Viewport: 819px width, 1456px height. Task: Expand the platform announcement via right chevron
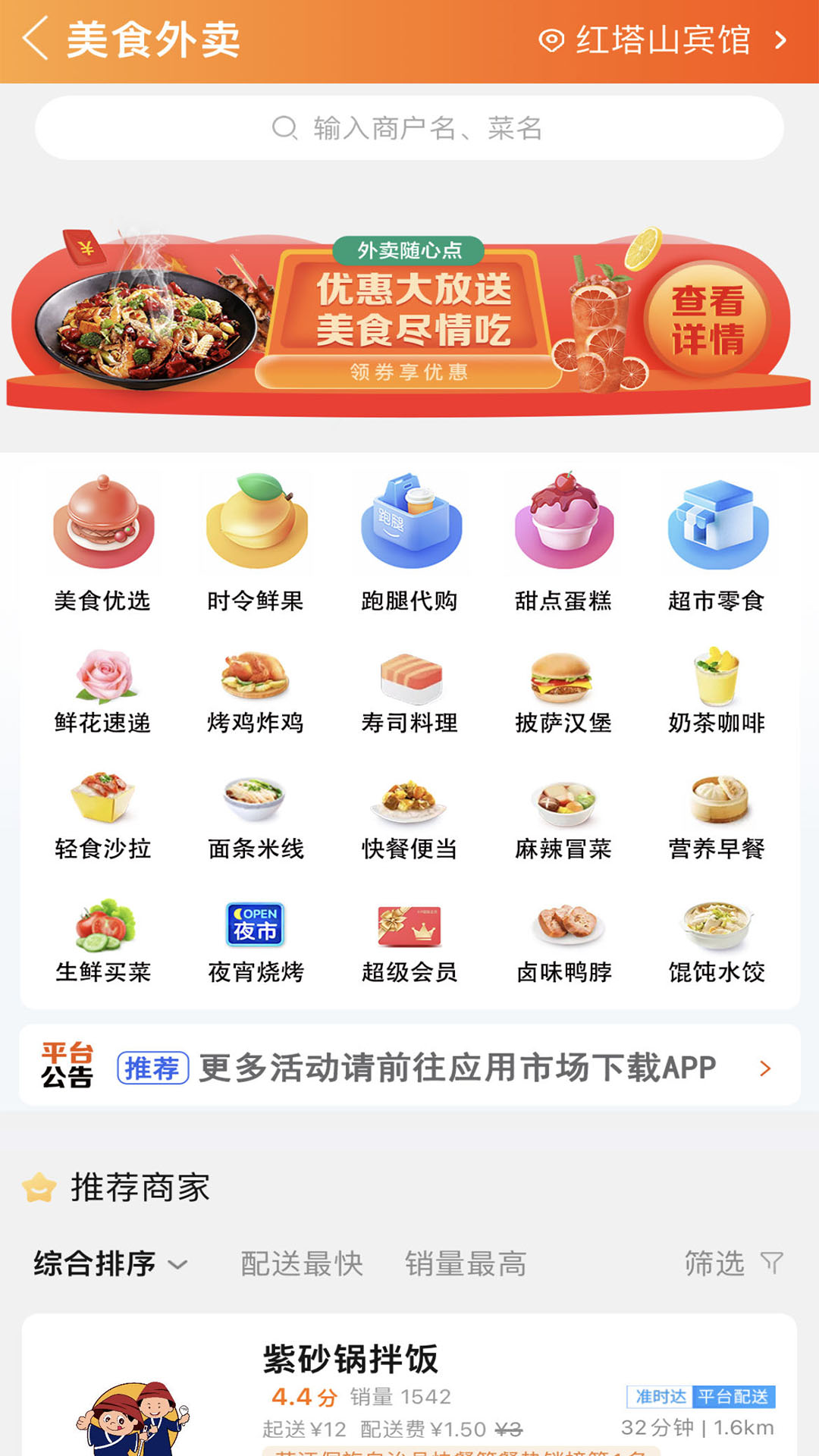(766, 1068)
